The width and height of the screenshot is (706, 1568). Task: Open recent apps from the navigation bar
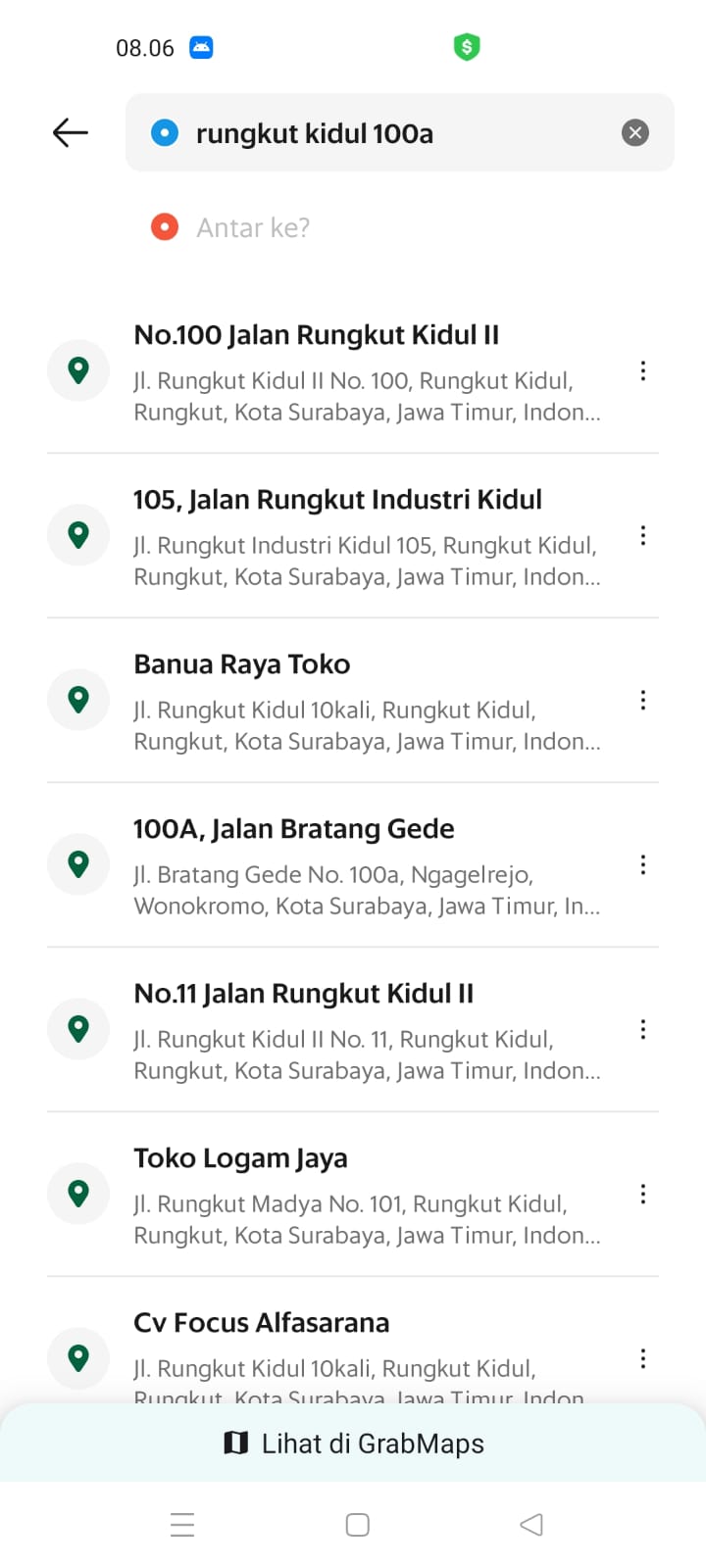[x=182, y=1525]
